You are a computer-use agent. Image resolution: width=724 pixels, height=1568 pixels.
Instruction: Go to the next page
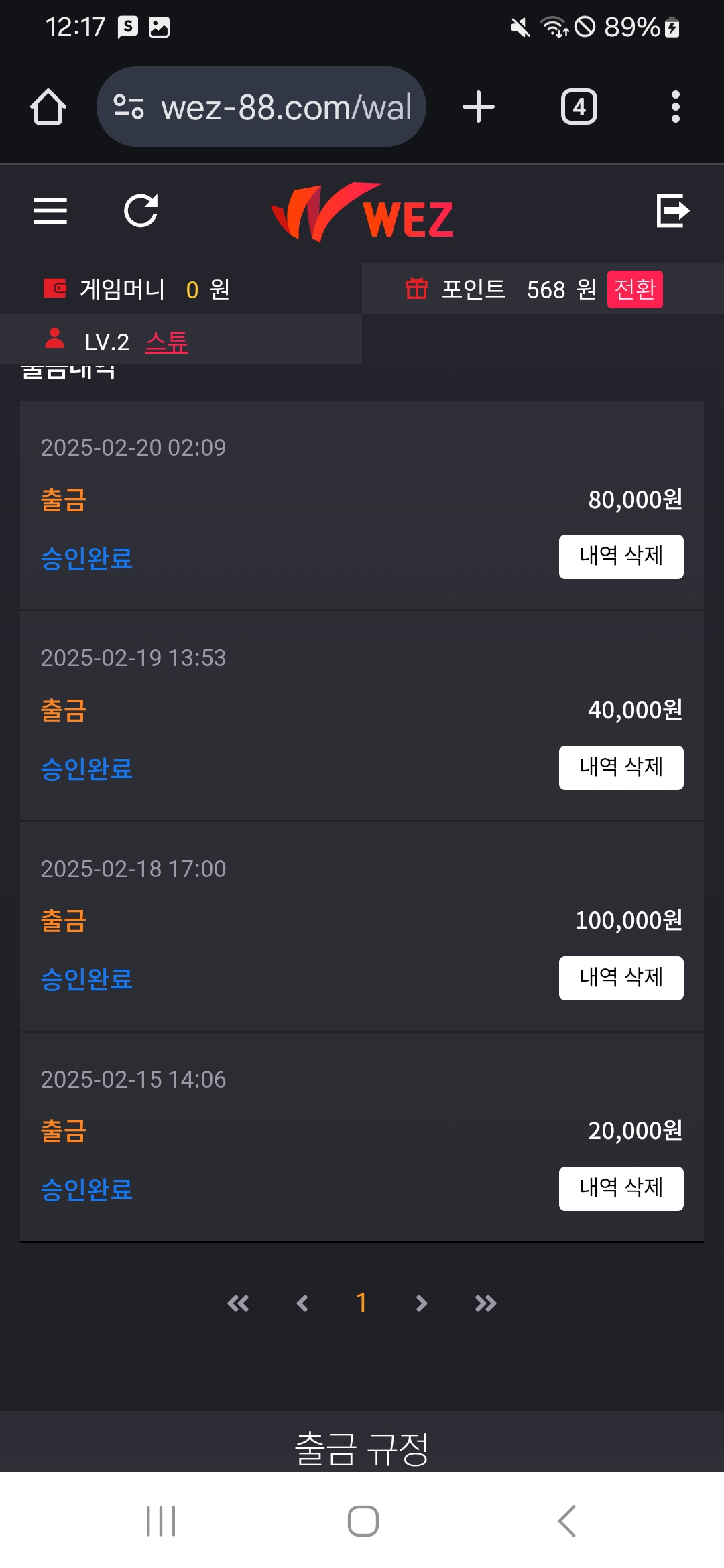click(x=421, y=1303)
